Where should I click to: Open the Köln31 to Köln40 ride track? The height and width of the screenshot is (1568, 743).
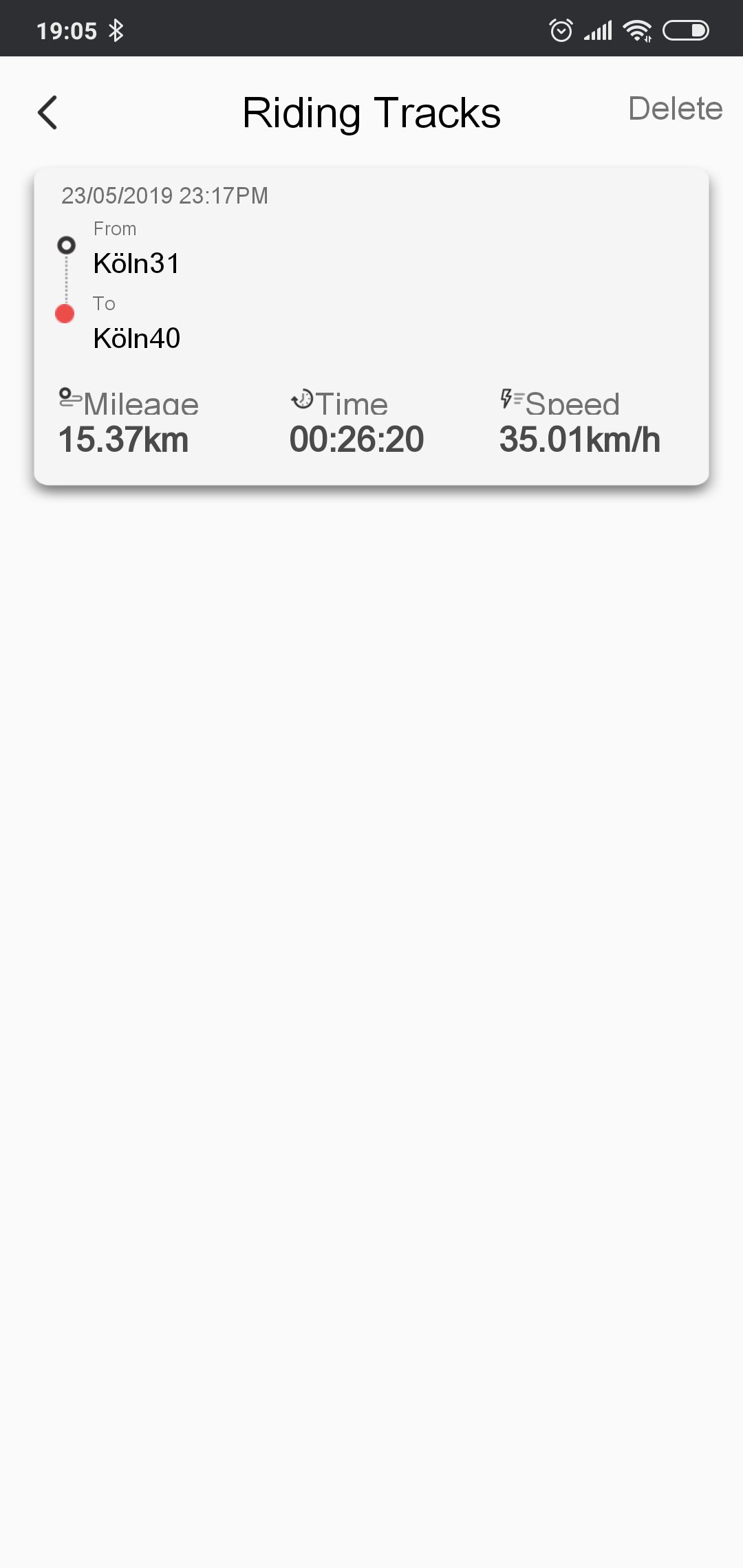coord(371,326)
